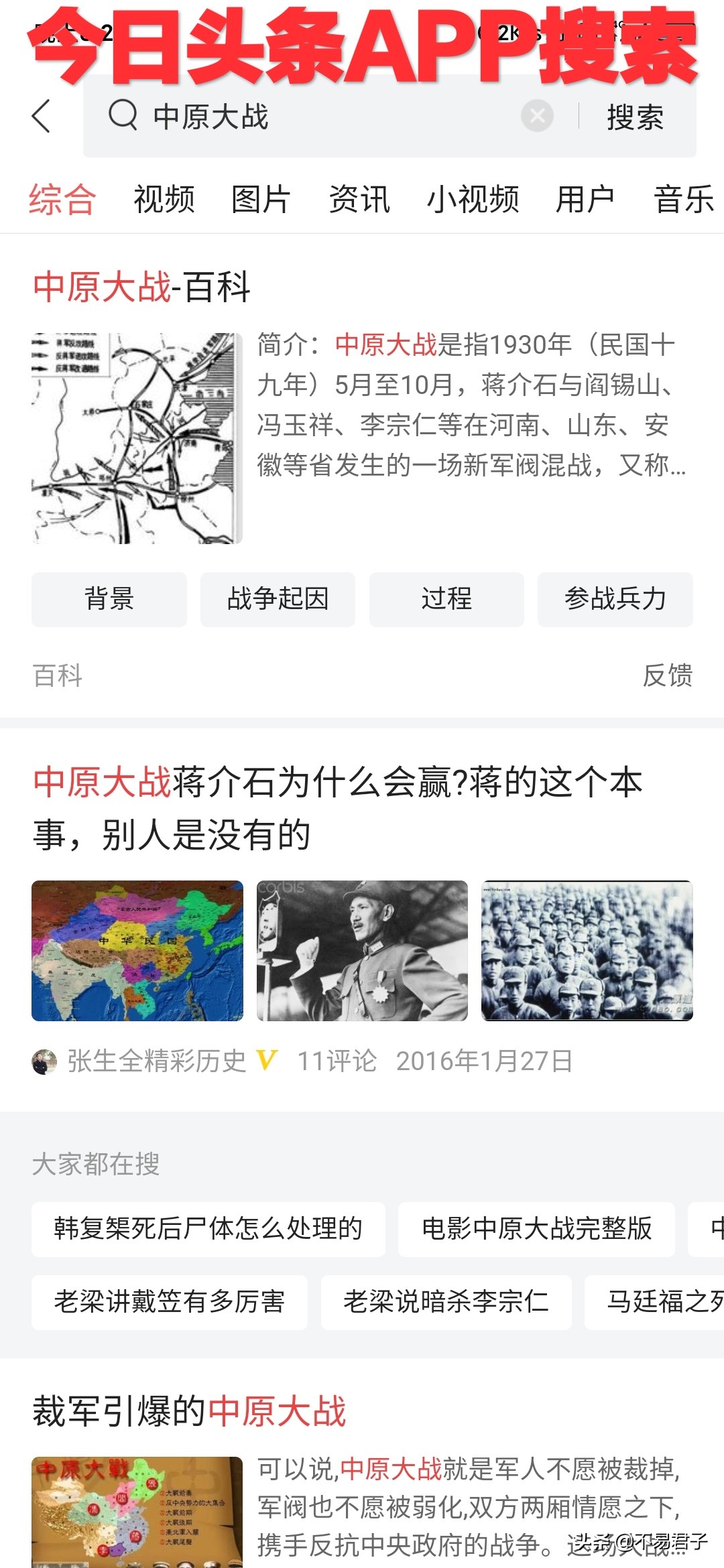The height and width of the screenshot is (1568, 724).
Task: 切换到视频搜索标签
Action: tap(163, 200)
